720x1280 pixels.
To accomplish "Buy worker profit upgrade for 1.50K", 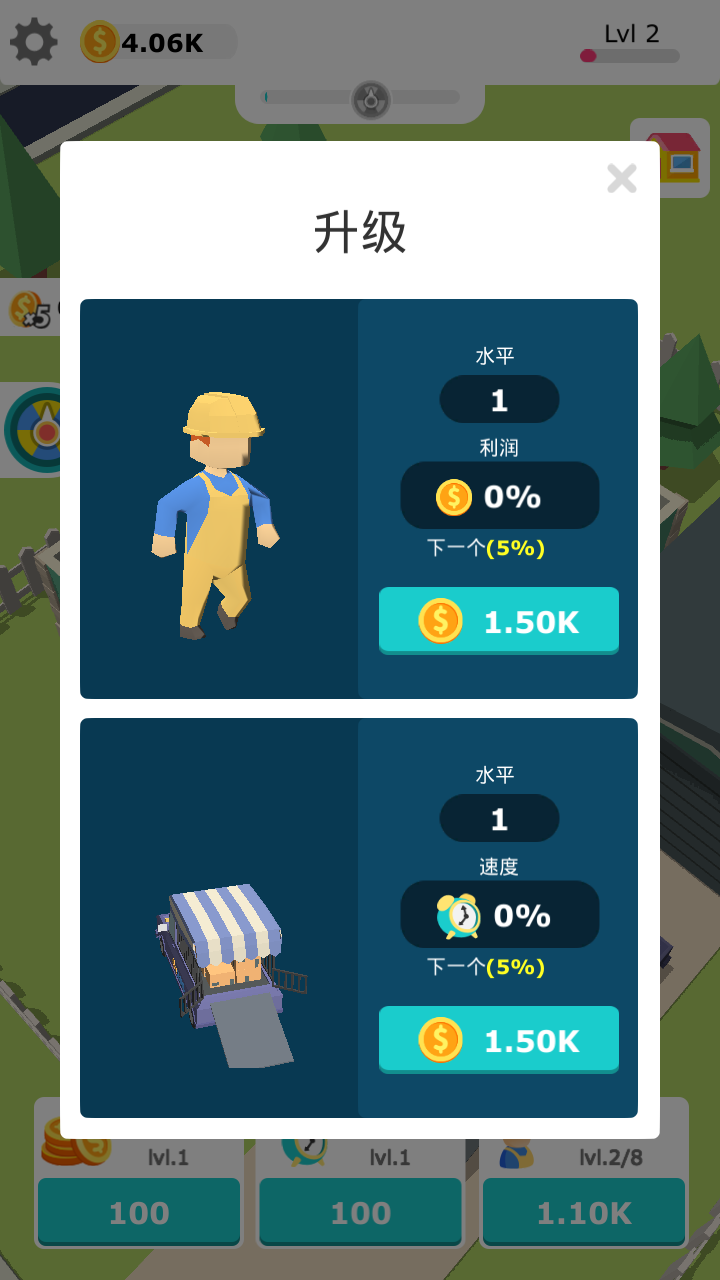I will click(x=498, y=621).
